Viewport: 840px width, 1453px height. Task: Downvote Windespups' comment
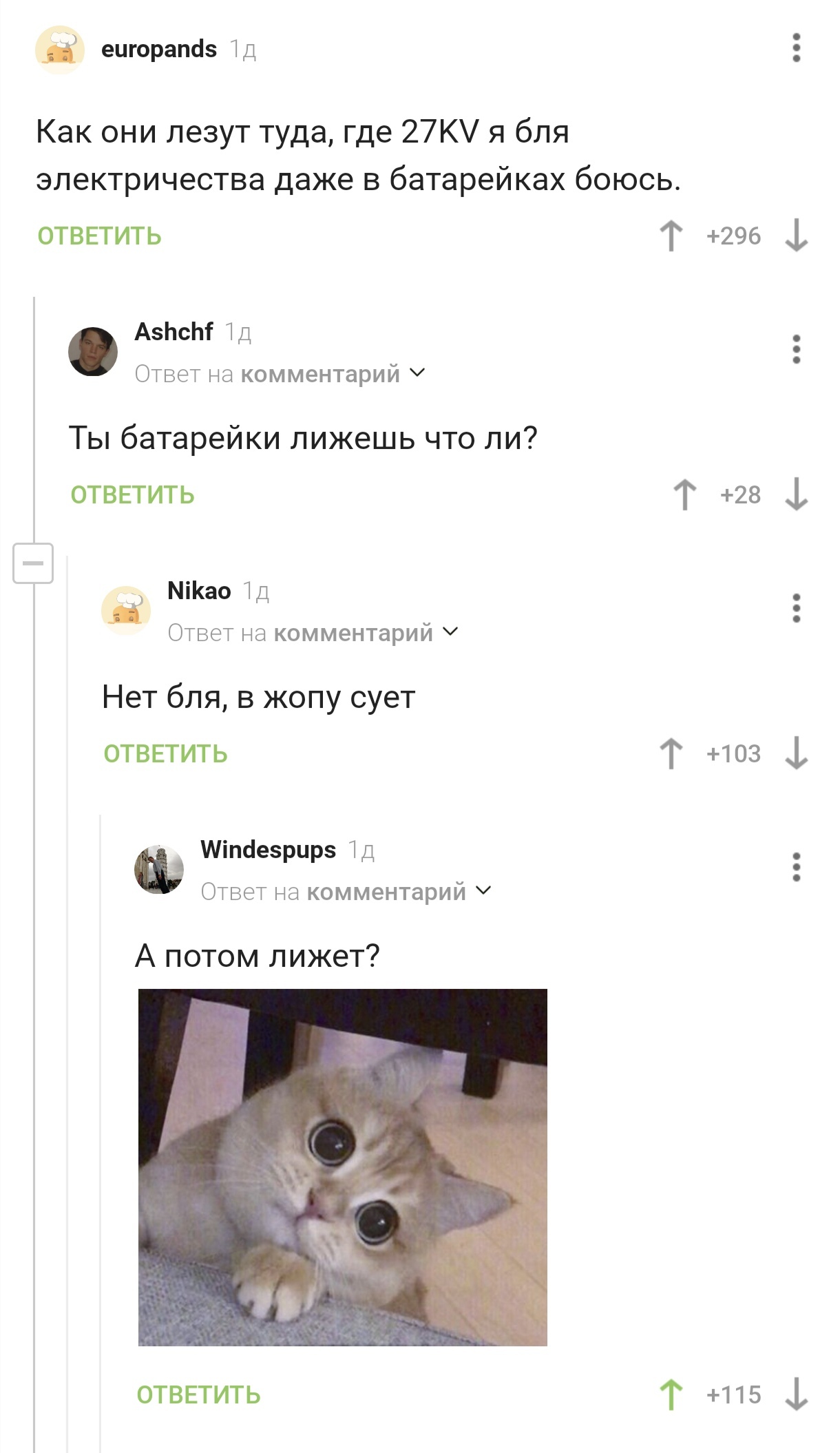pos(796,1394)
